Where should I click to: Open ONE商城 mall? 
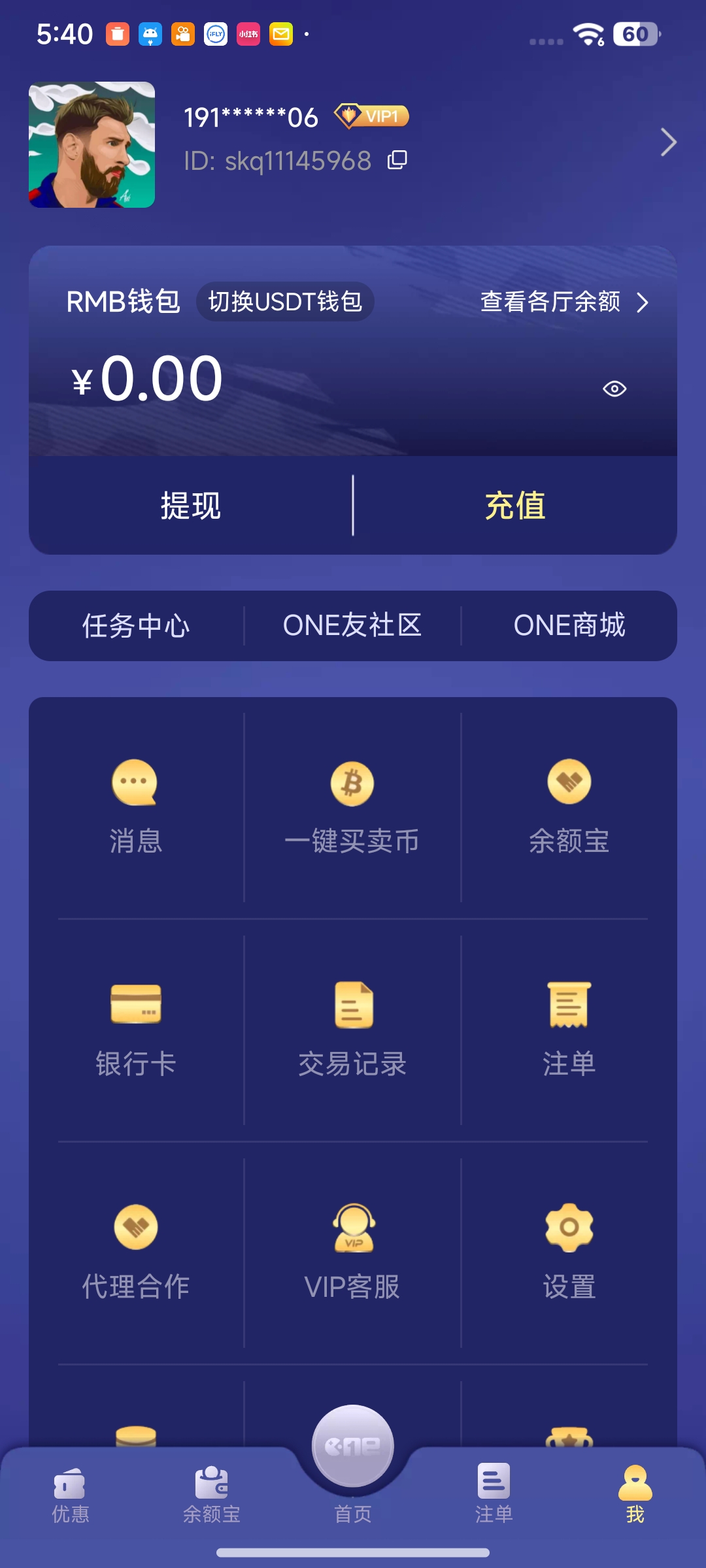click(569, 626)
